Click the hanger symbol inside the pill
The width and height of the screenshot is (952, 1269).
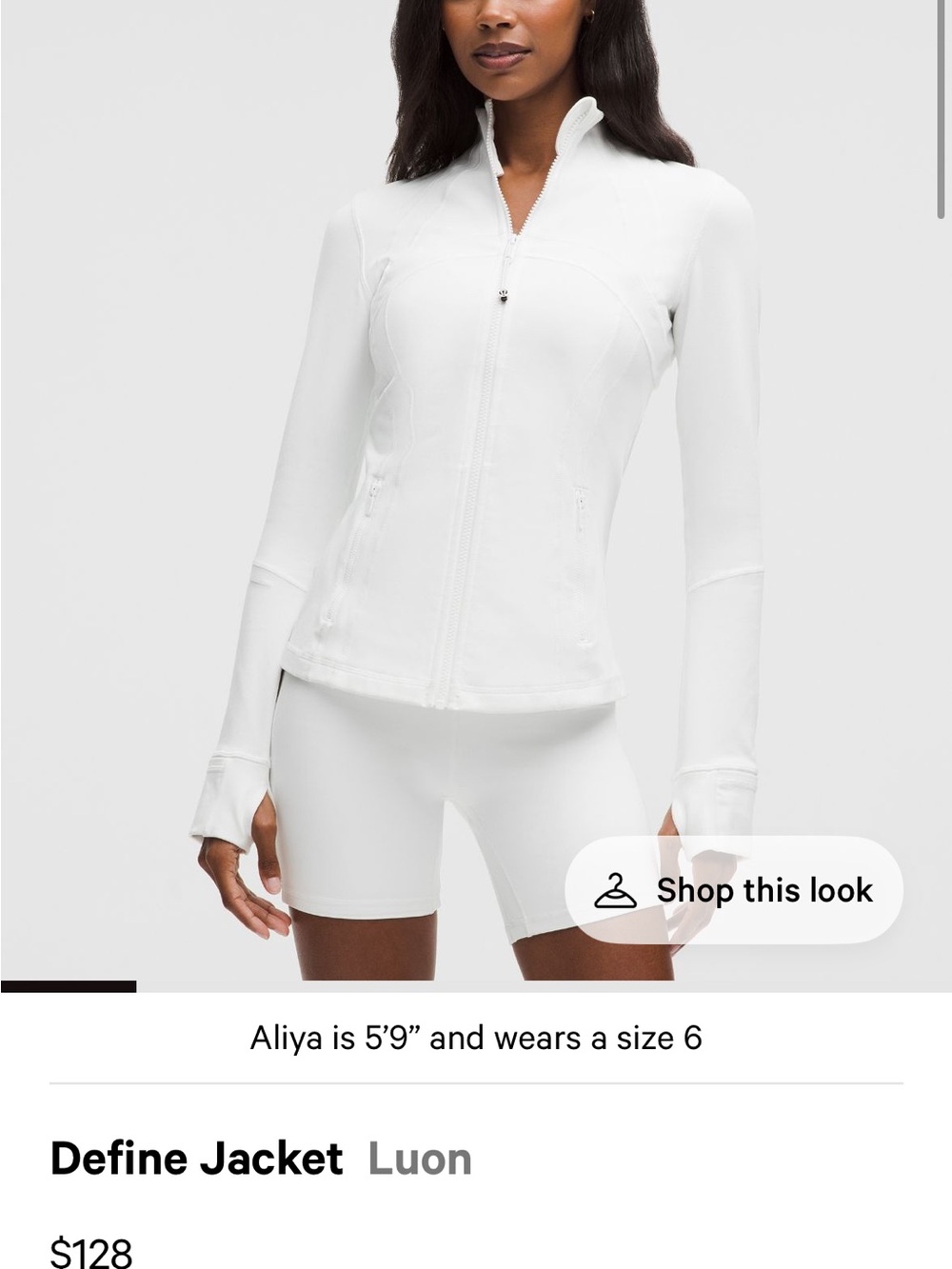click(617, 890)
